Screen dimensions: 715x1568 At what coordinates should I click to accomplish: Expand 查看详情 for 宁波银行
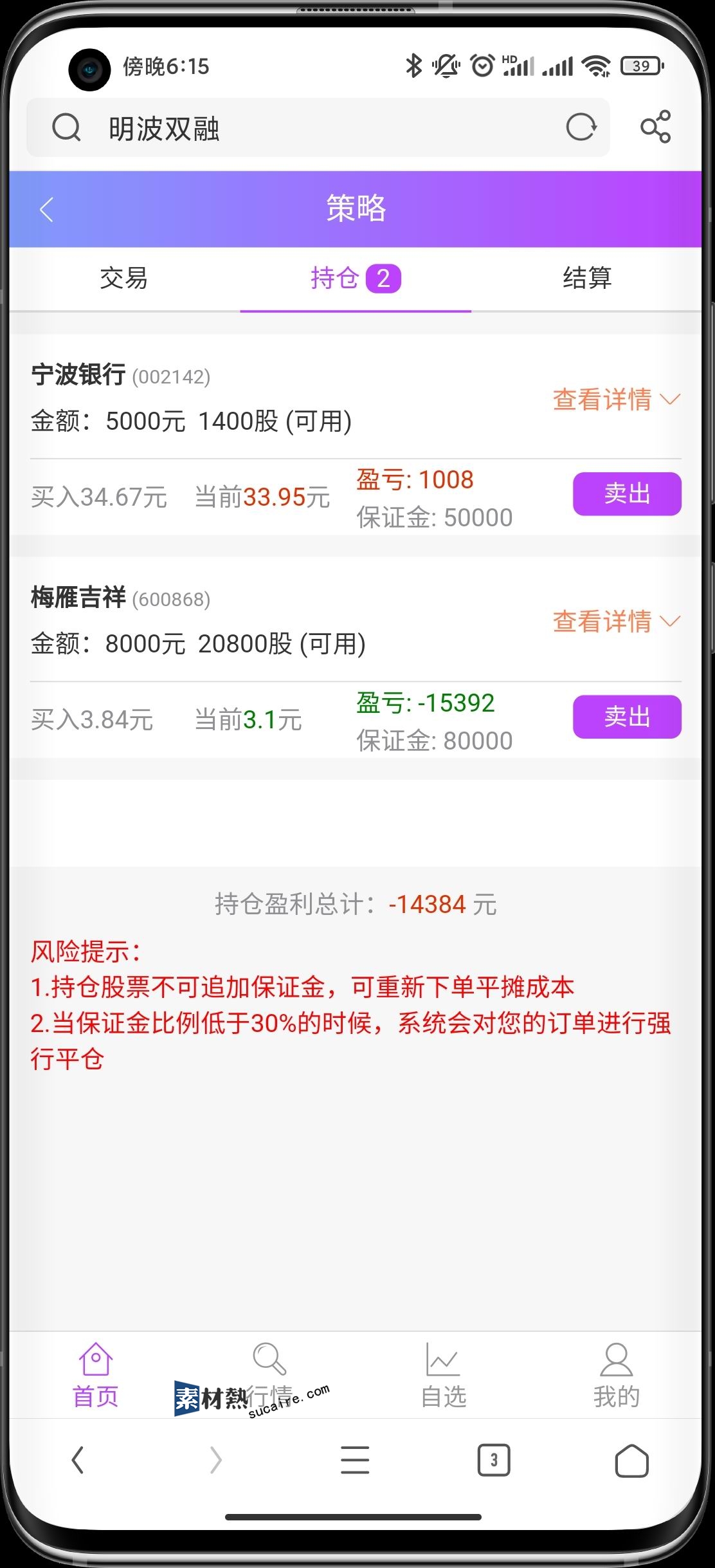coord(615,400)
